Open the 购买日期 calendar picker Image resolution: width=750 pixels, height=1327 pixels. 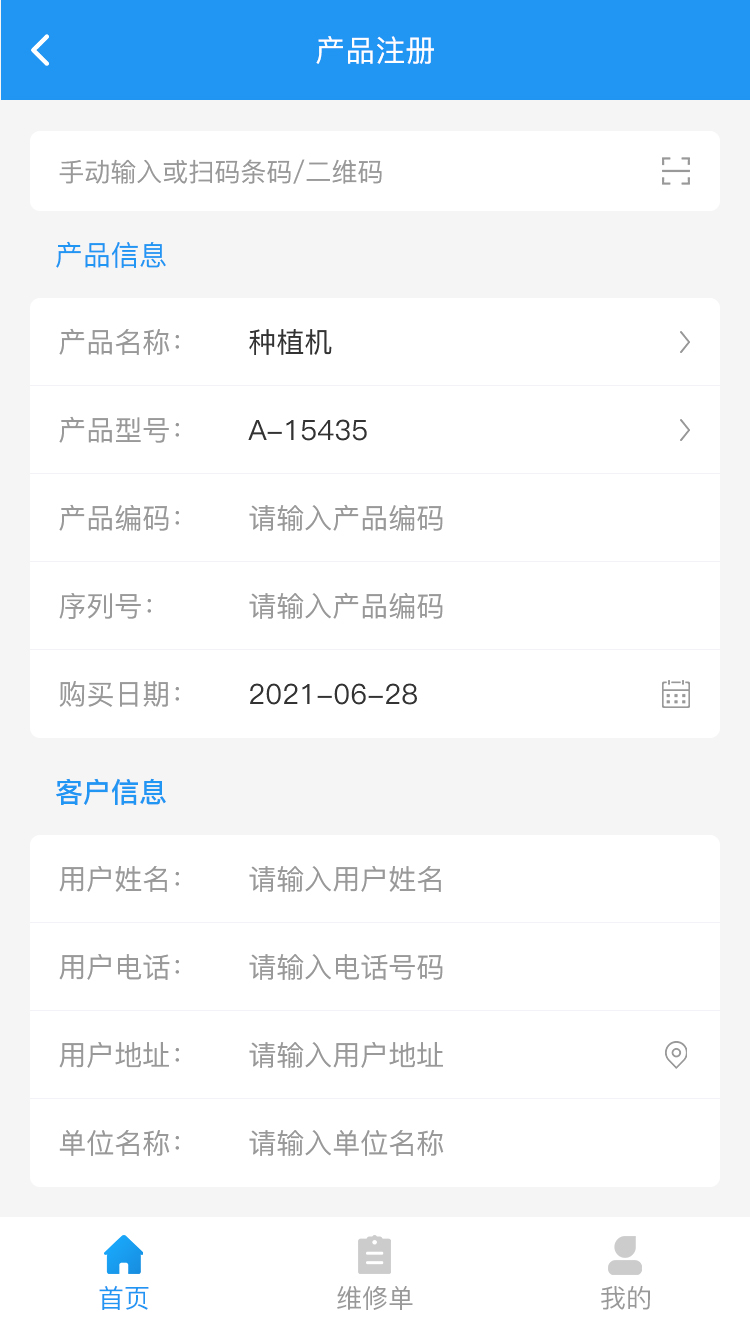click(x=676, y=694)
